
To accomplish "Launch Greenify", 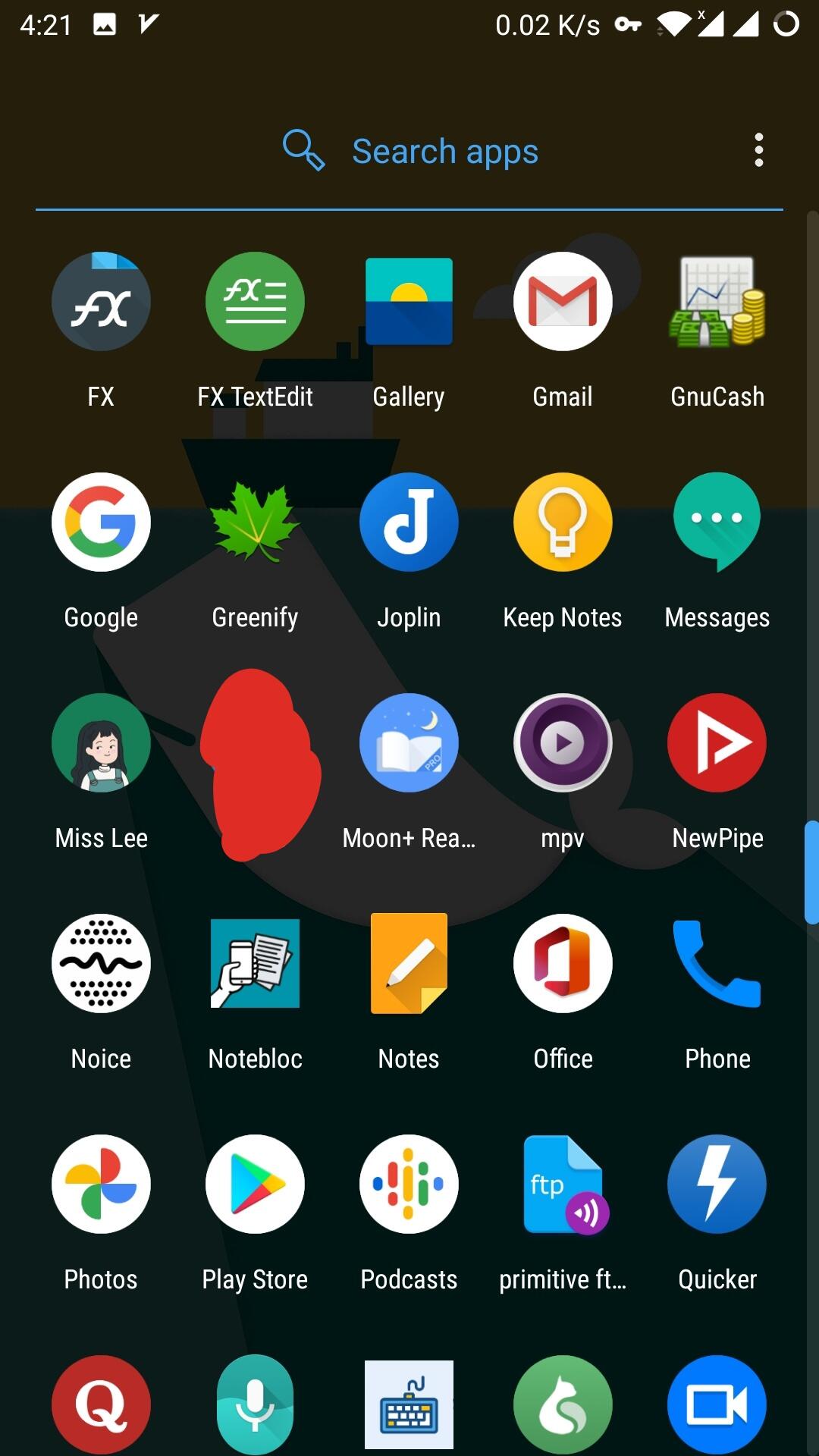I will point(255,522).
